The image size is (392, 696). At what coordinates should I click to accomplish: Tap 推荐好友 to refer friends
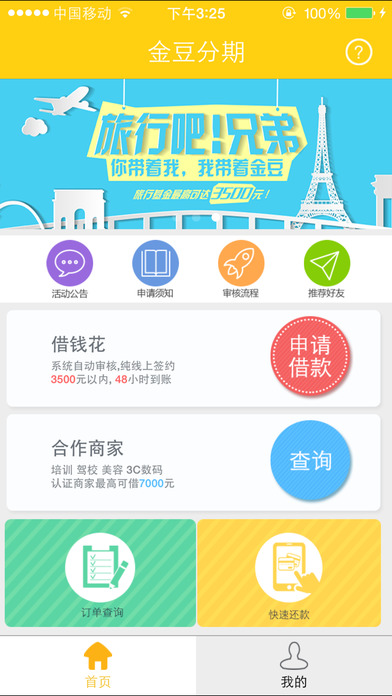pos(326,269)
